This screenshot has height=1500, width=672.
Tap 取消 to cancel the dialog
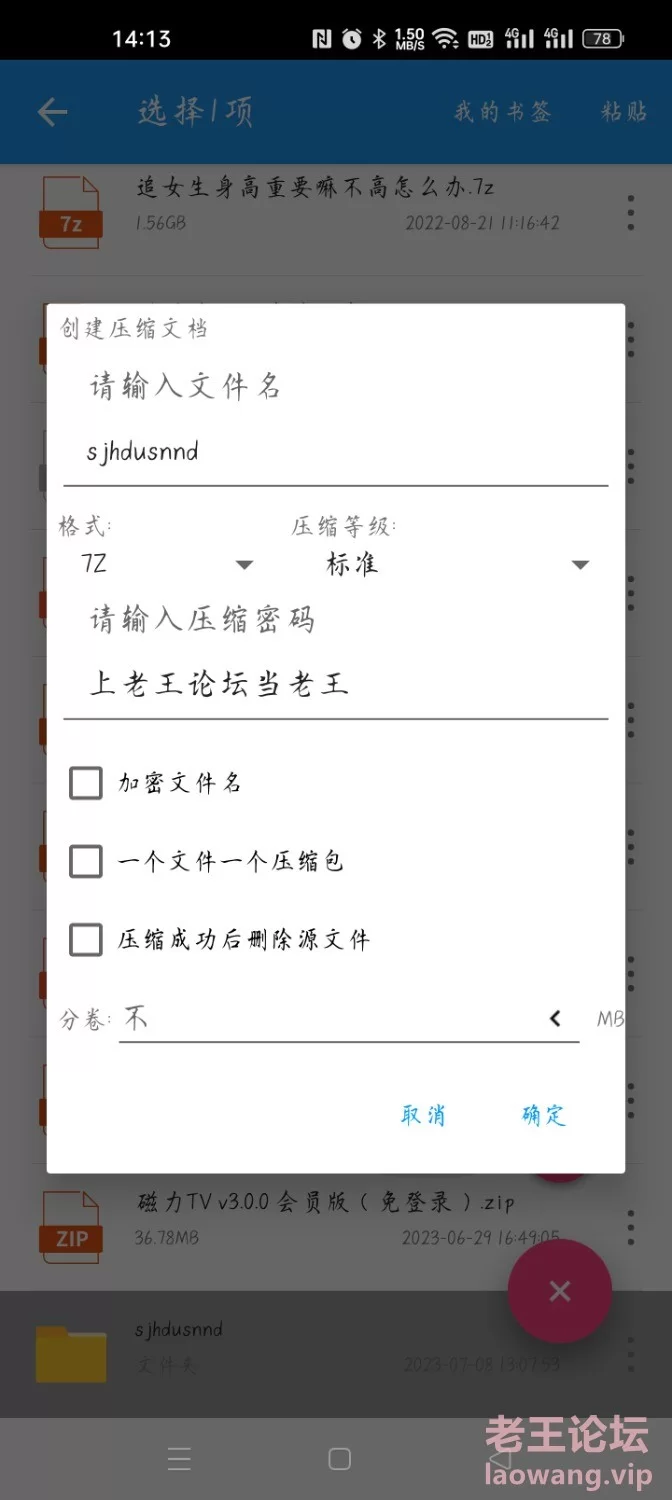click(423, 1116)
